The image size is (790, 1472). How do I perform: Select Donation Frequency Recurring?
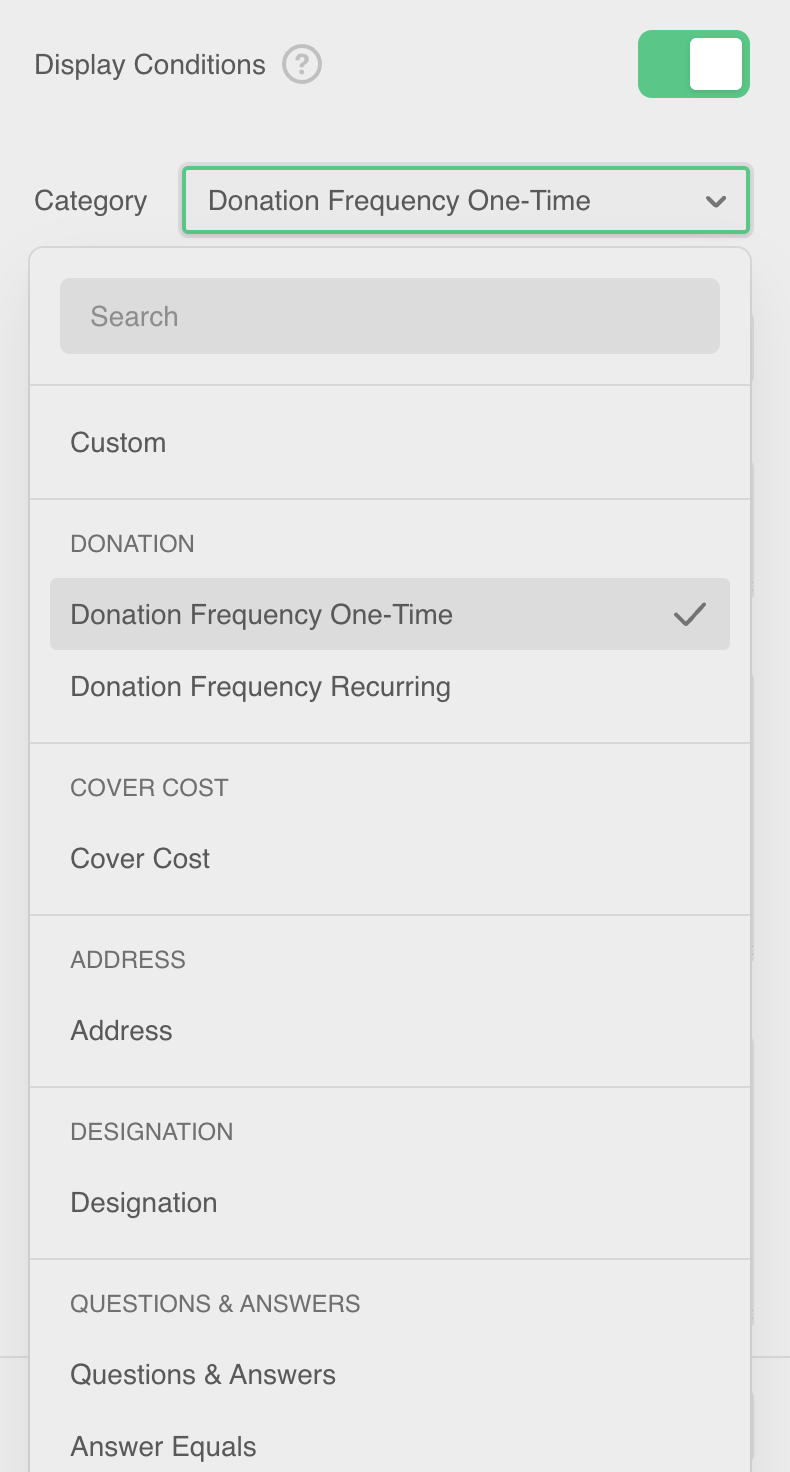[260, 687]
